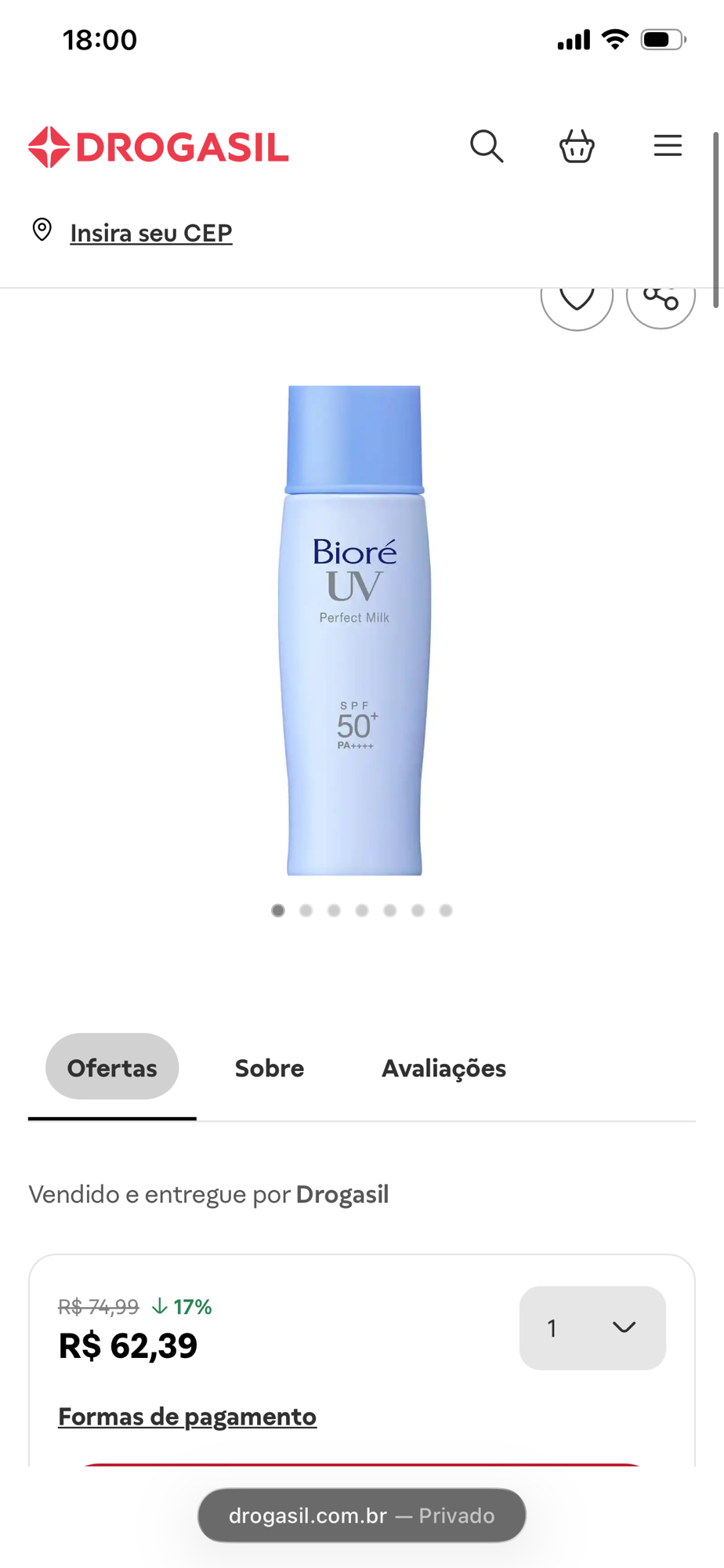Open Formas de pagamento link

(187, 1416)
